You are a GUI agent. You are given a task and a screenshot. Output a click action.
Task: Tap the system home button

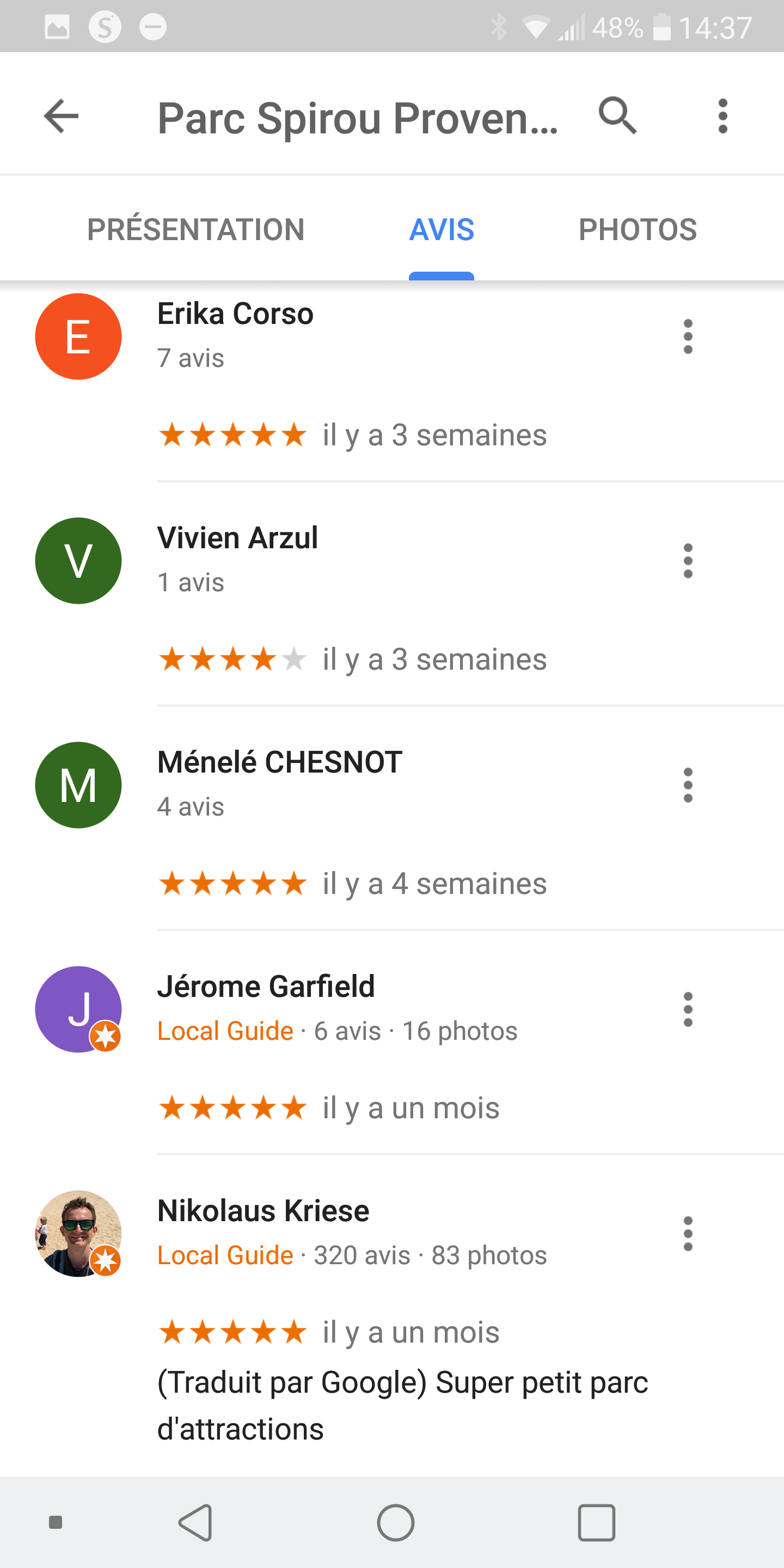click(x=396, y=1522)
